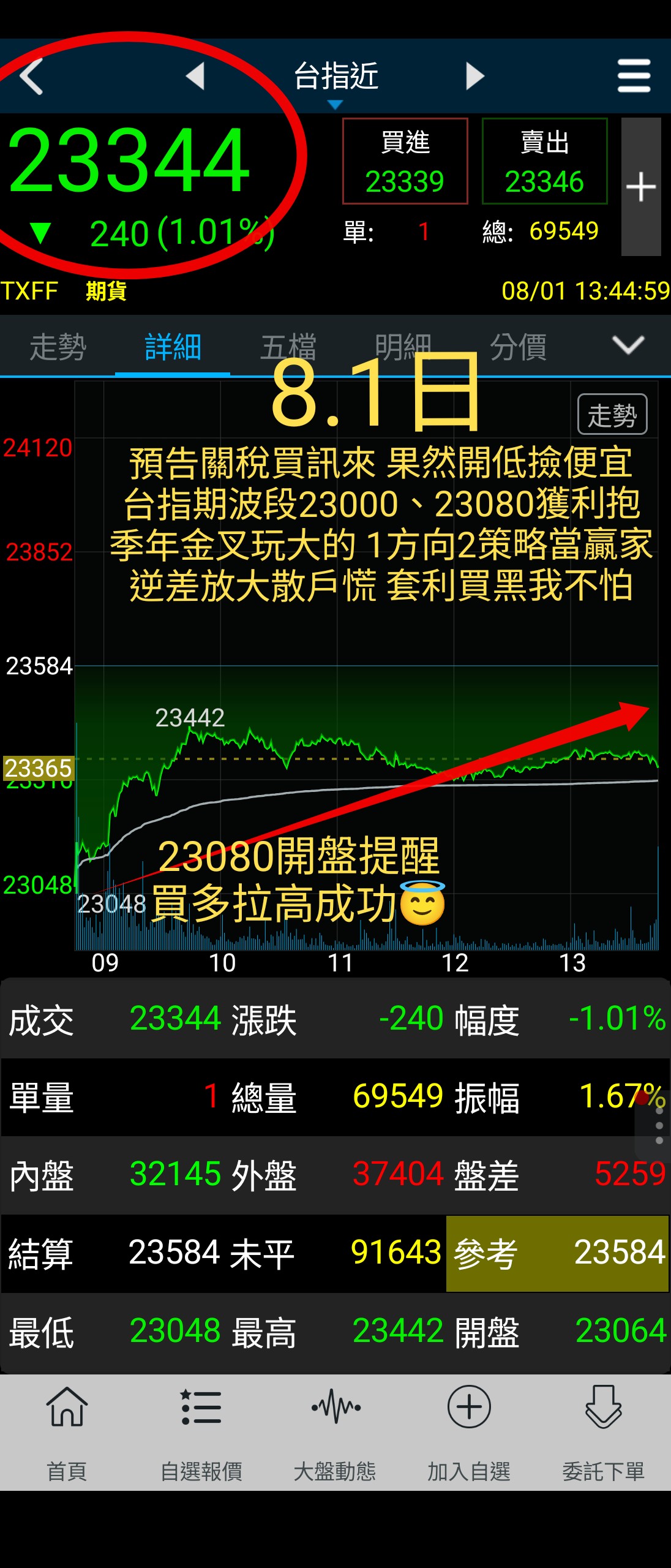This screenshot has width=671, height=1568.
Task: Switch to the 走勢 tab
Action: [x=58, y=347]
